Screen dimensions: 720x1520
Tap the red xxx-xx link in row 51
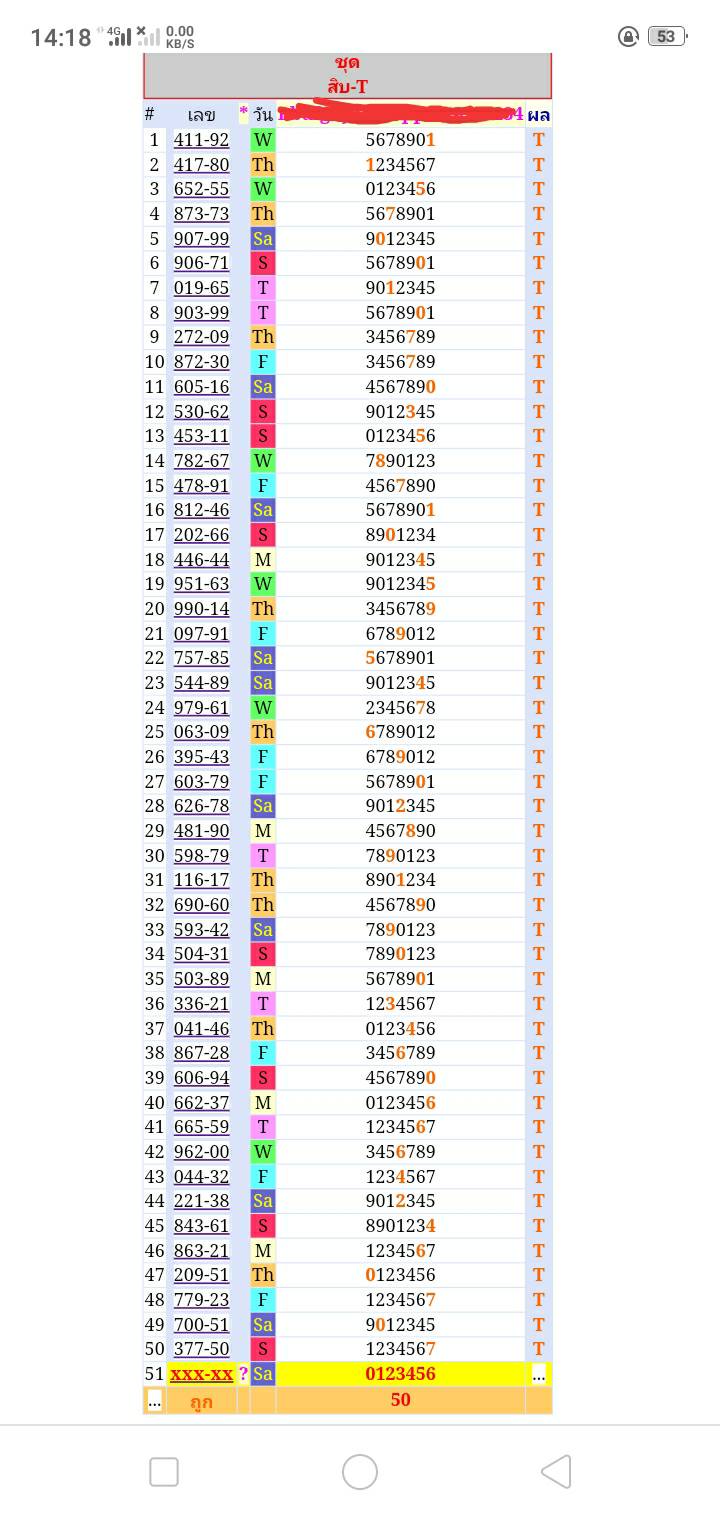coord(201,1374)
